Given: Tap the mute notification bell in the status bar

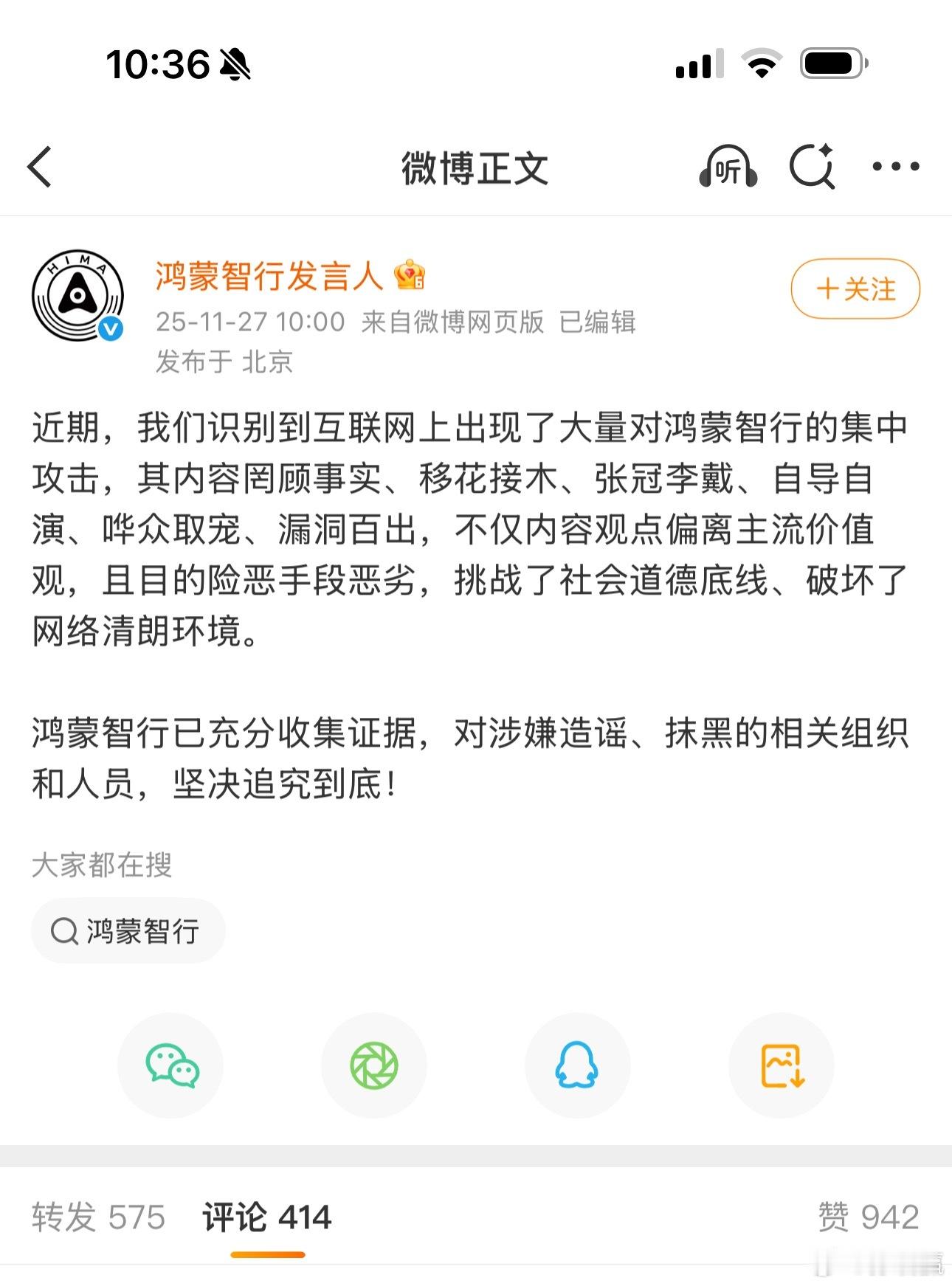Looking at the screenshot, I should (235, 65).
